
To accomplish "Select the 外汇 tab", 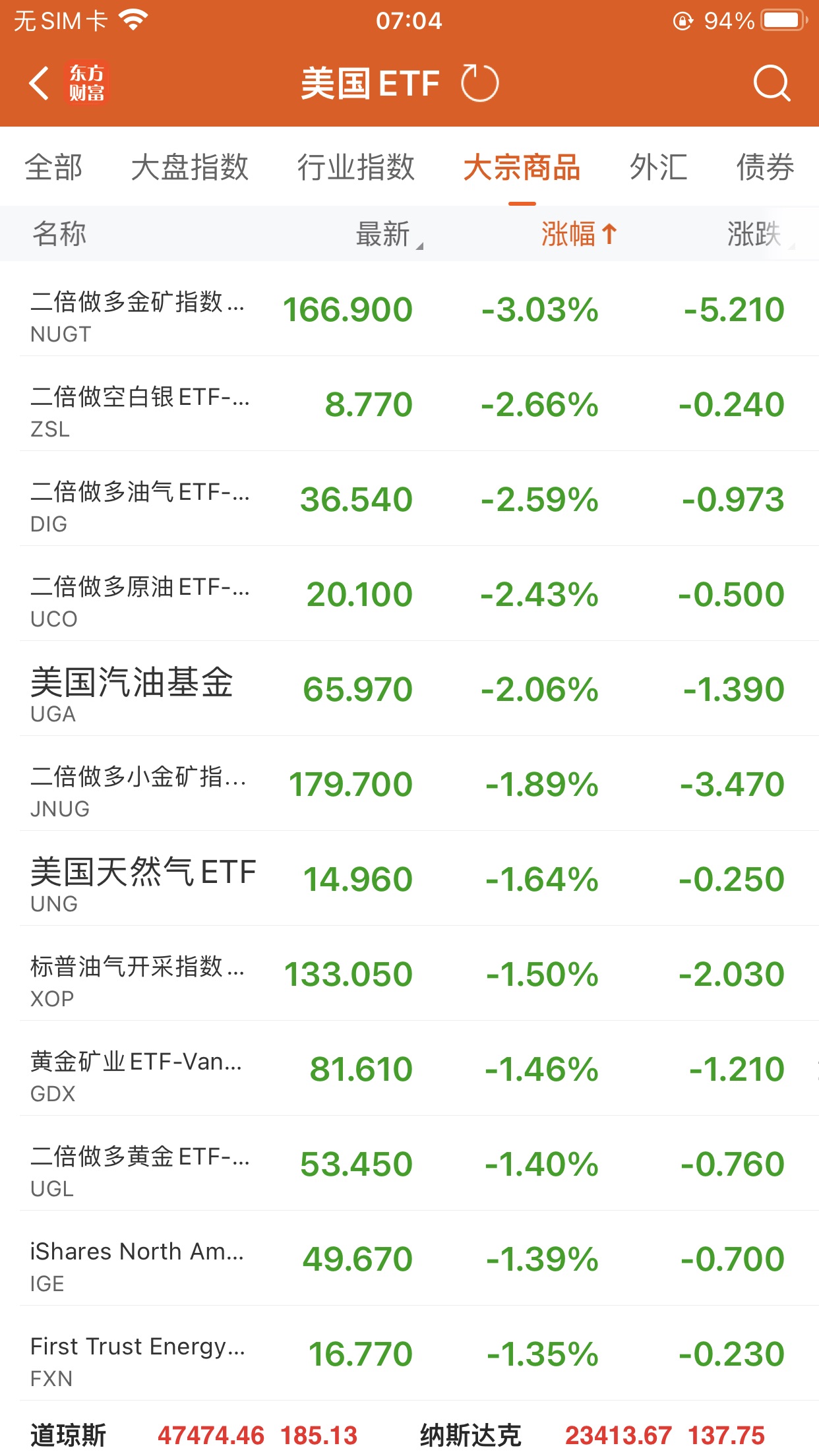I will (x=658, y=167).
